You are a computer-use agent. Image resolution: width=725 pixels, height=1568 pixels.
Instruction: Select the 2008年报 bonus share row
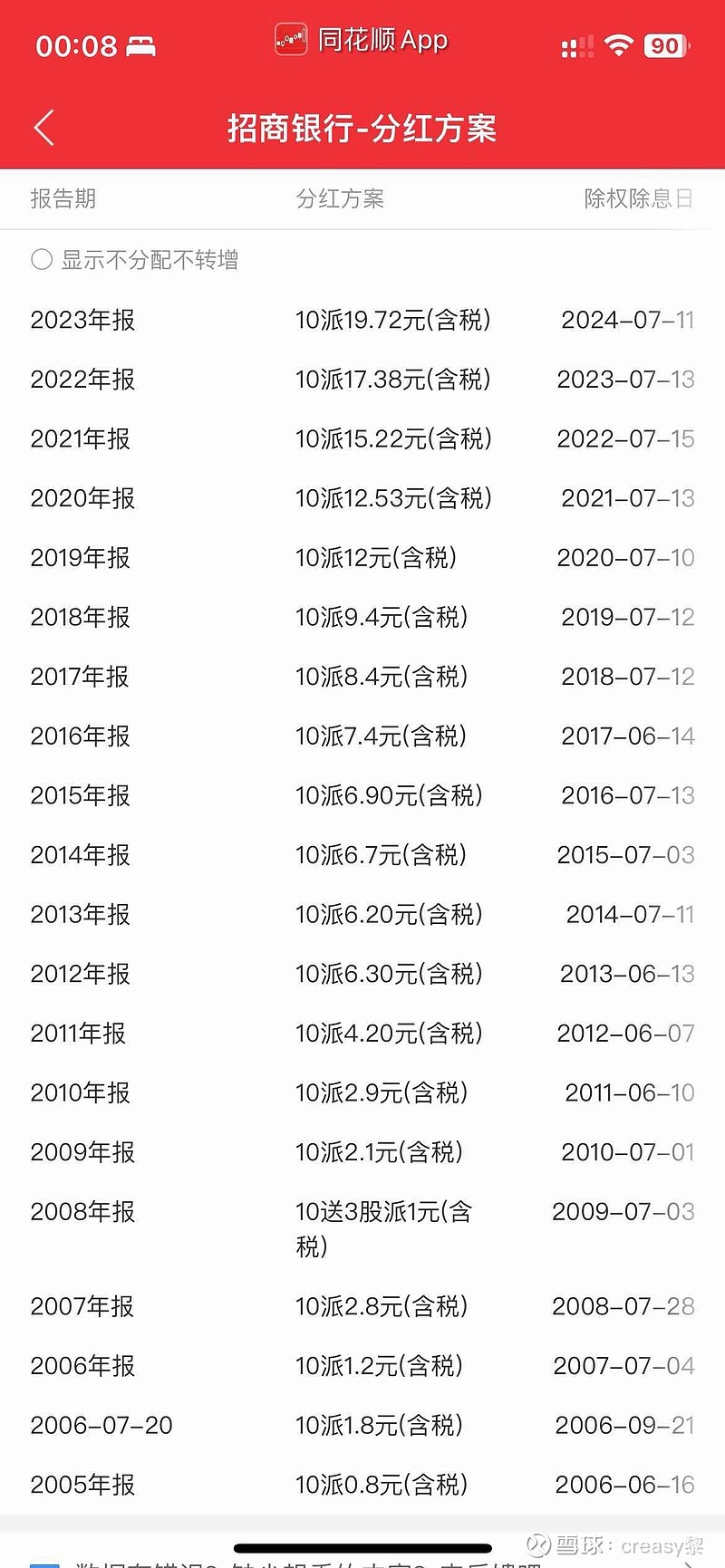coord(362,1229)
